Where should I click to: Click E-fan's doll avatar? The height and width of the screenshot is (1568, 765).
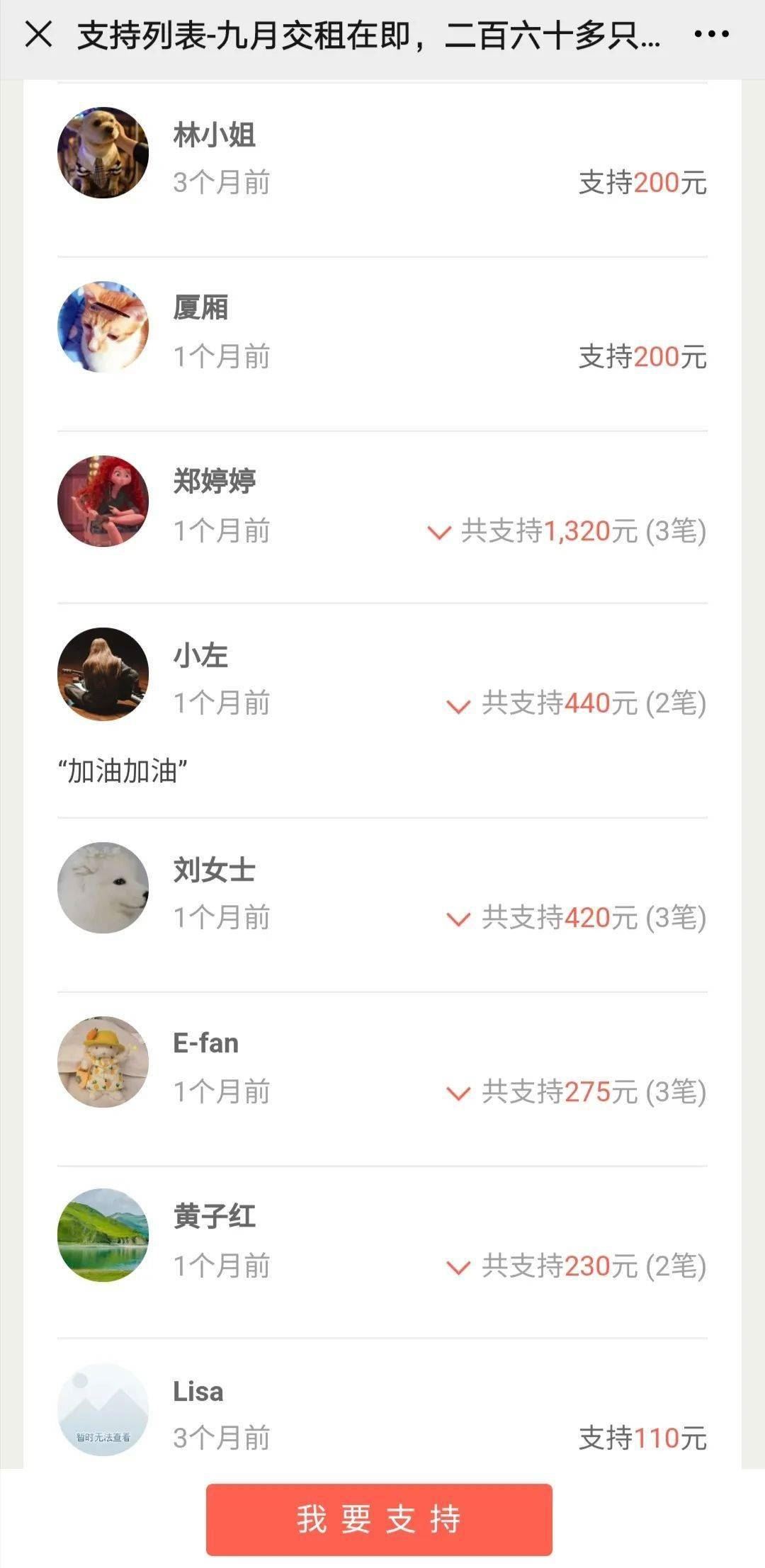(x=103, y=1062)
